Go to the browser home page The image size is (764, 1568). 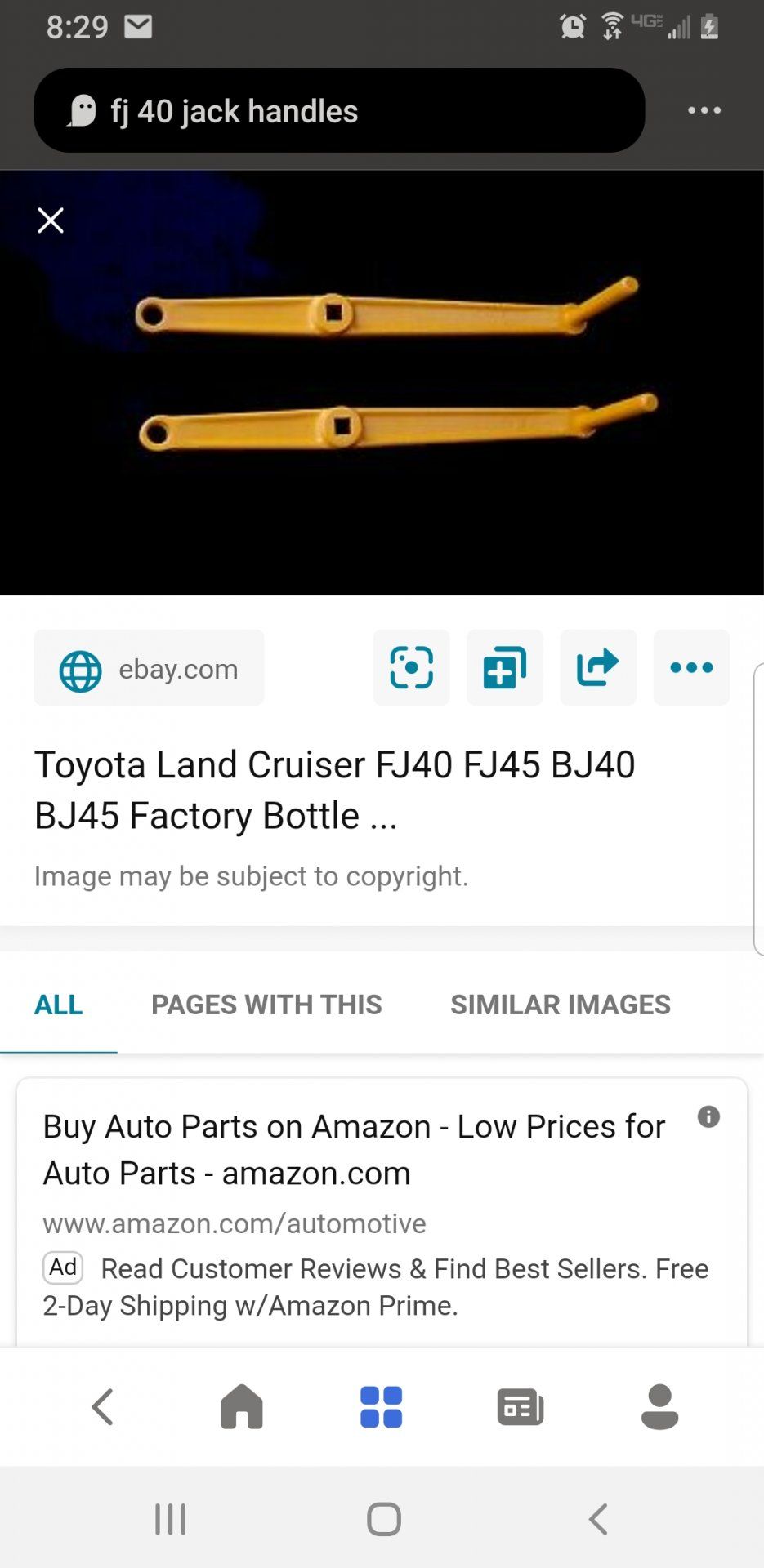(242, 1407)
